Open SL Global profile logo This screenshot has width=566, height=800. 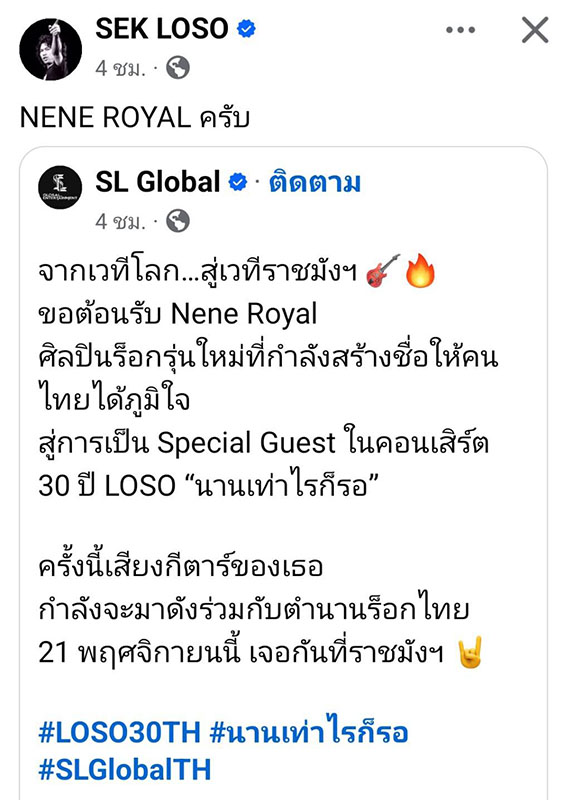[60, 187]
